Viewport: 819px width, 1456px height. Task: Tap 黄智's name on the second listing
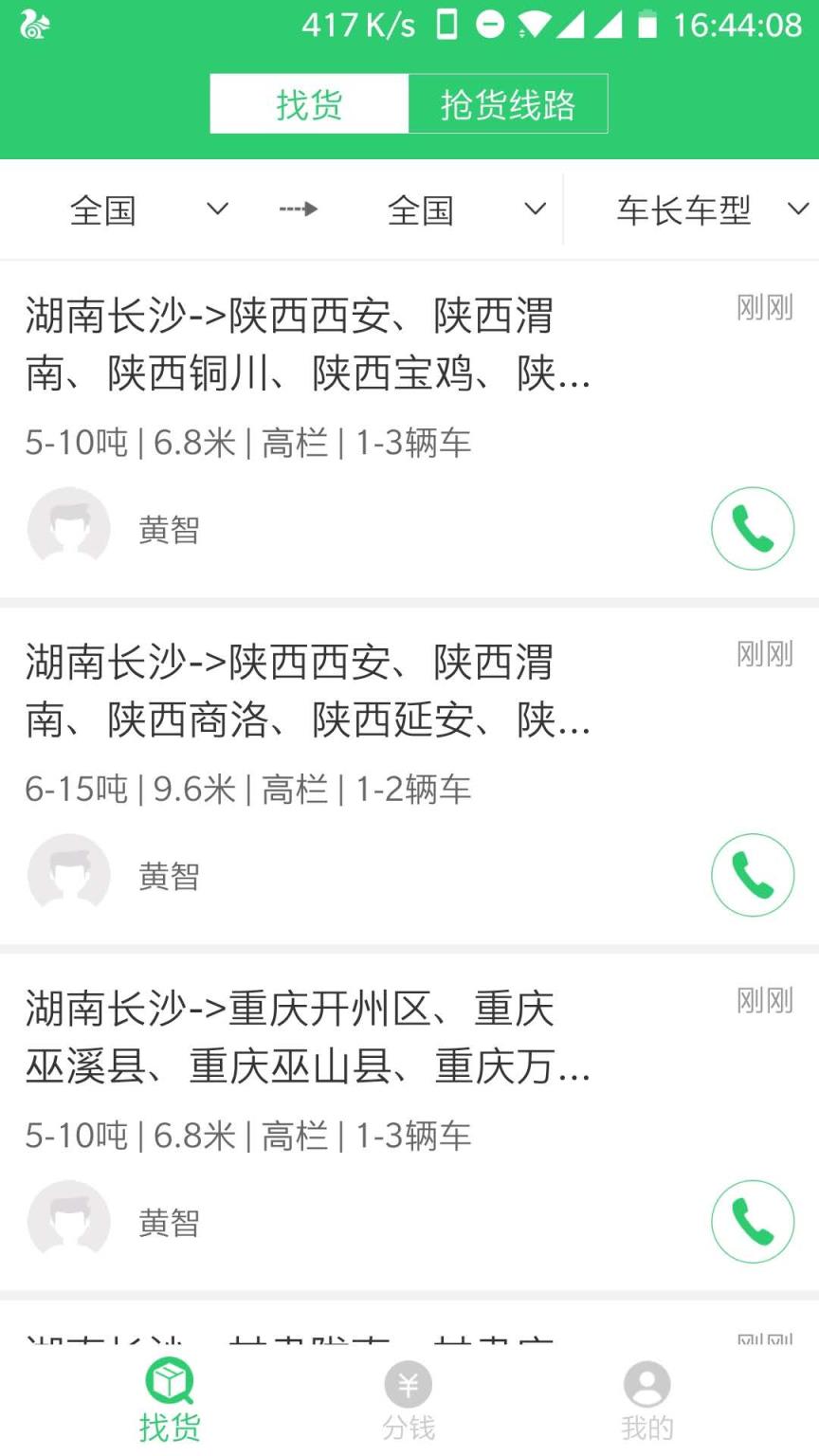click(170, 875)
